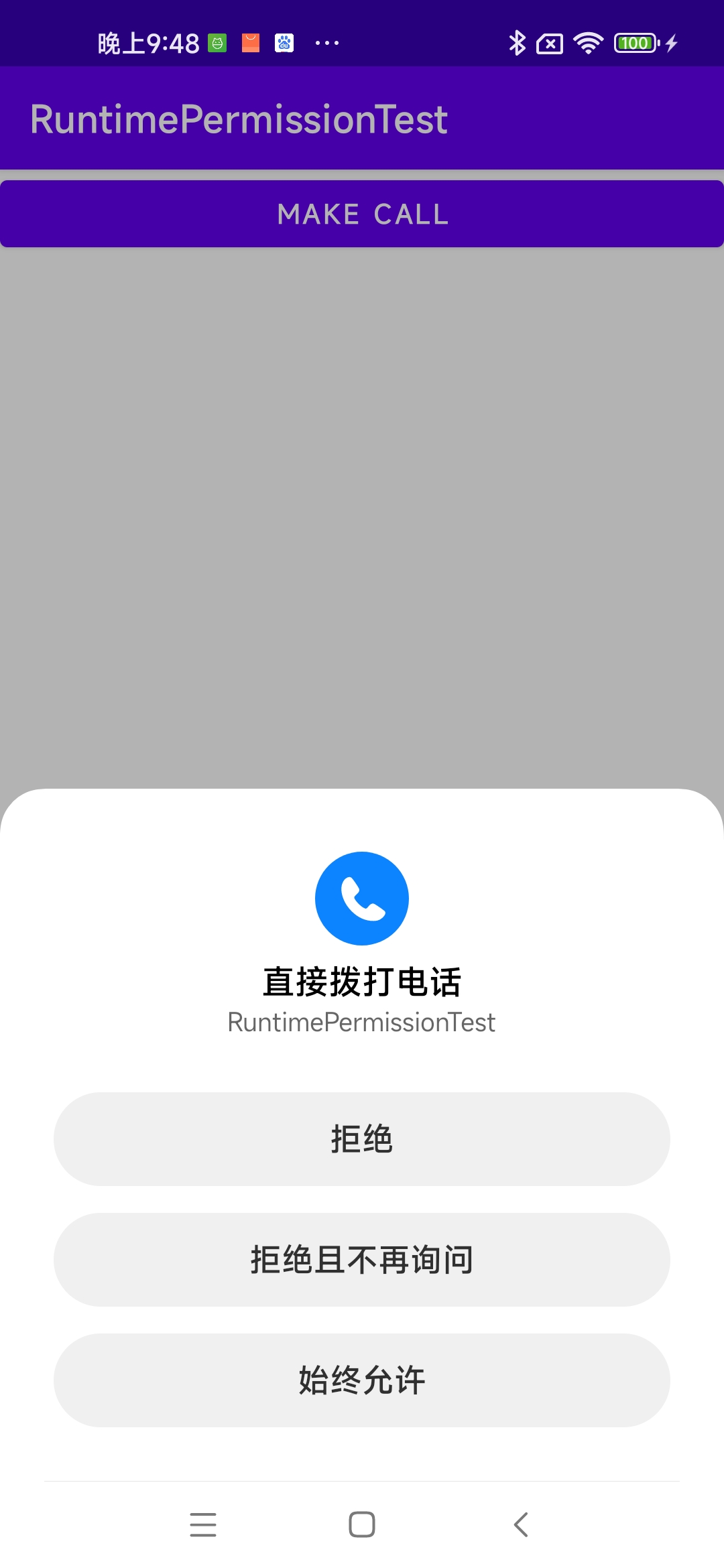The height and width of the screenshot is (1568, 724).
Task: Tap the 拒绝 (deny) button
Action: [x=362, y=1138]
